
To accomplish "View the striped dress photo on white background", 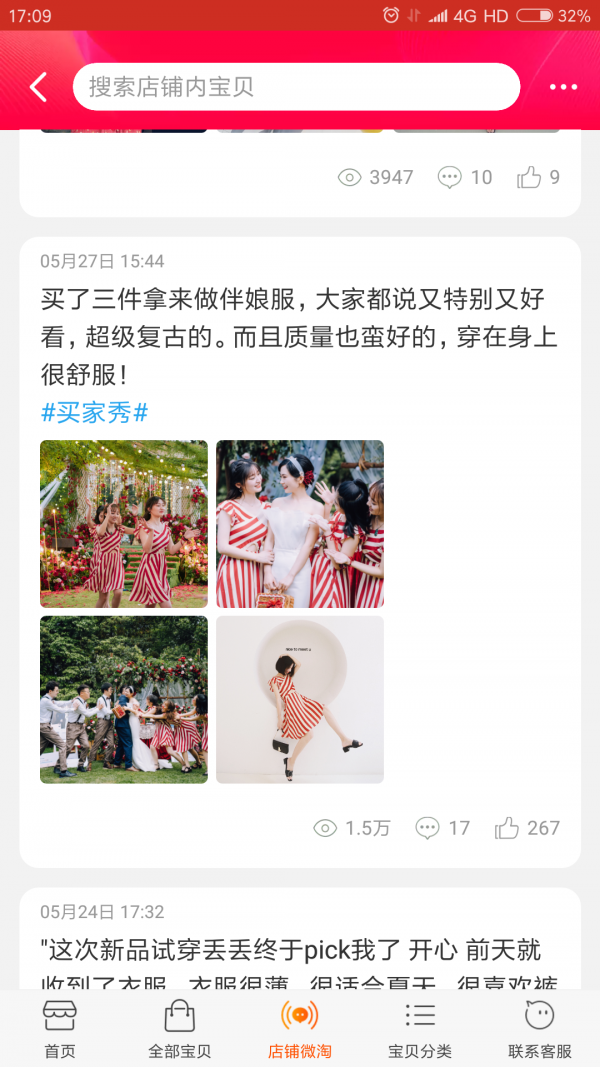I will click(x=300, y=700).
